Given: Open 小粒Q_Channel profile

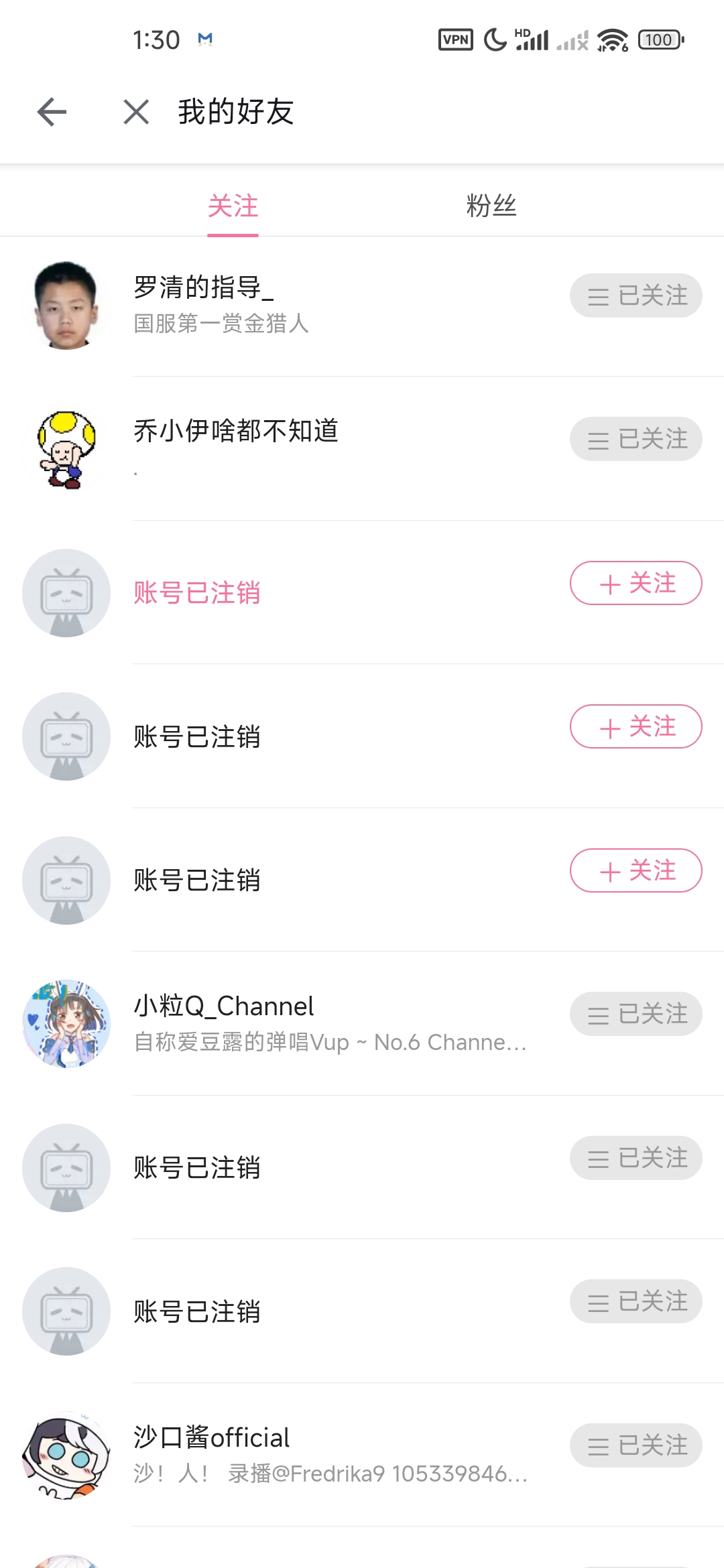Looking at the screenshot, I should point(224,1006).
